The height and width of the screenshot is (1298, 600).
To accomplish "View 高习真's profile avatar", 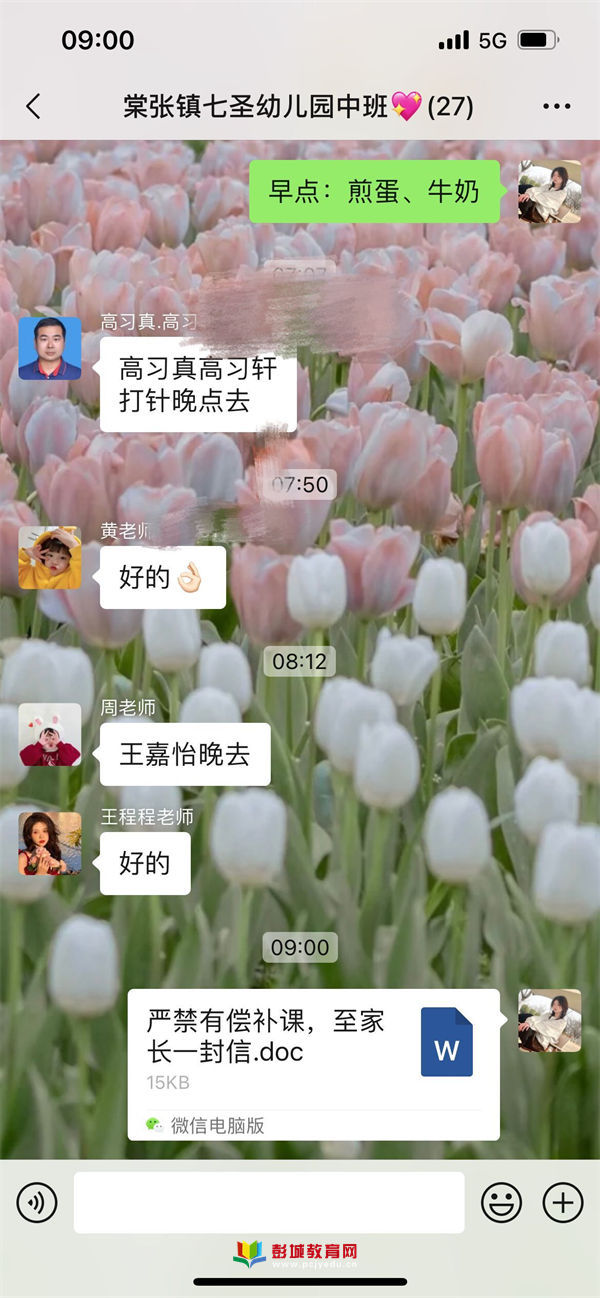I will coord(50,348).
